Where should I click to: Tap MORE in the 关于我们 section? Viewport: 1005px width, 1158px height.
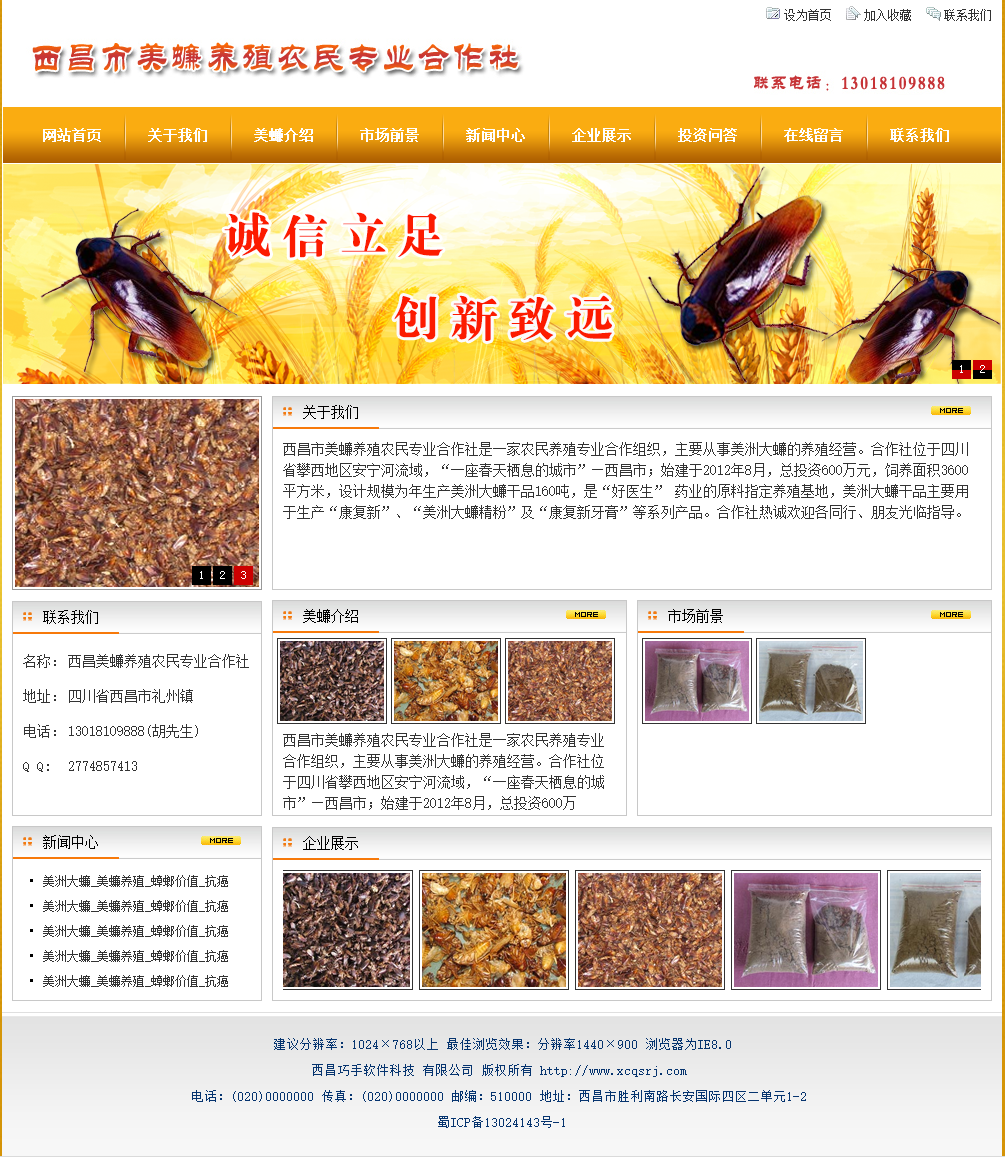pyautogui.click(x=950, y=411)
